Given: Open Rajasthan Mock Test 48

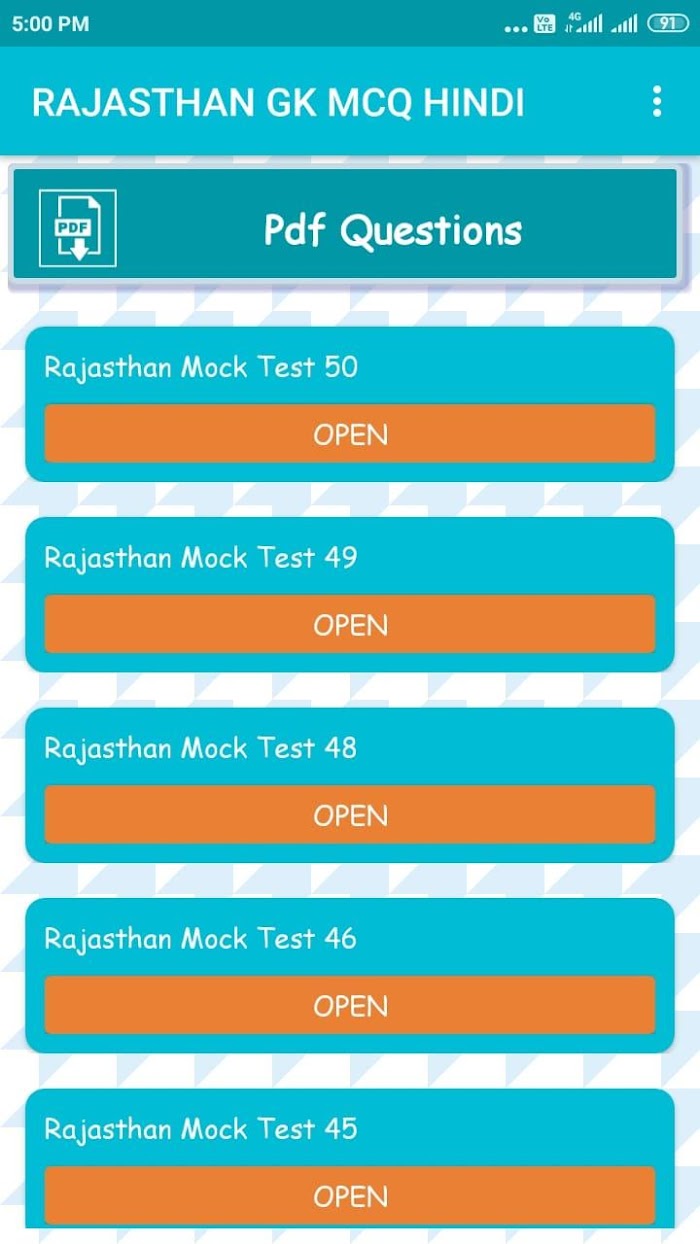Looking at the screenshot, I should pyautogui.click(x=350, y=815).
